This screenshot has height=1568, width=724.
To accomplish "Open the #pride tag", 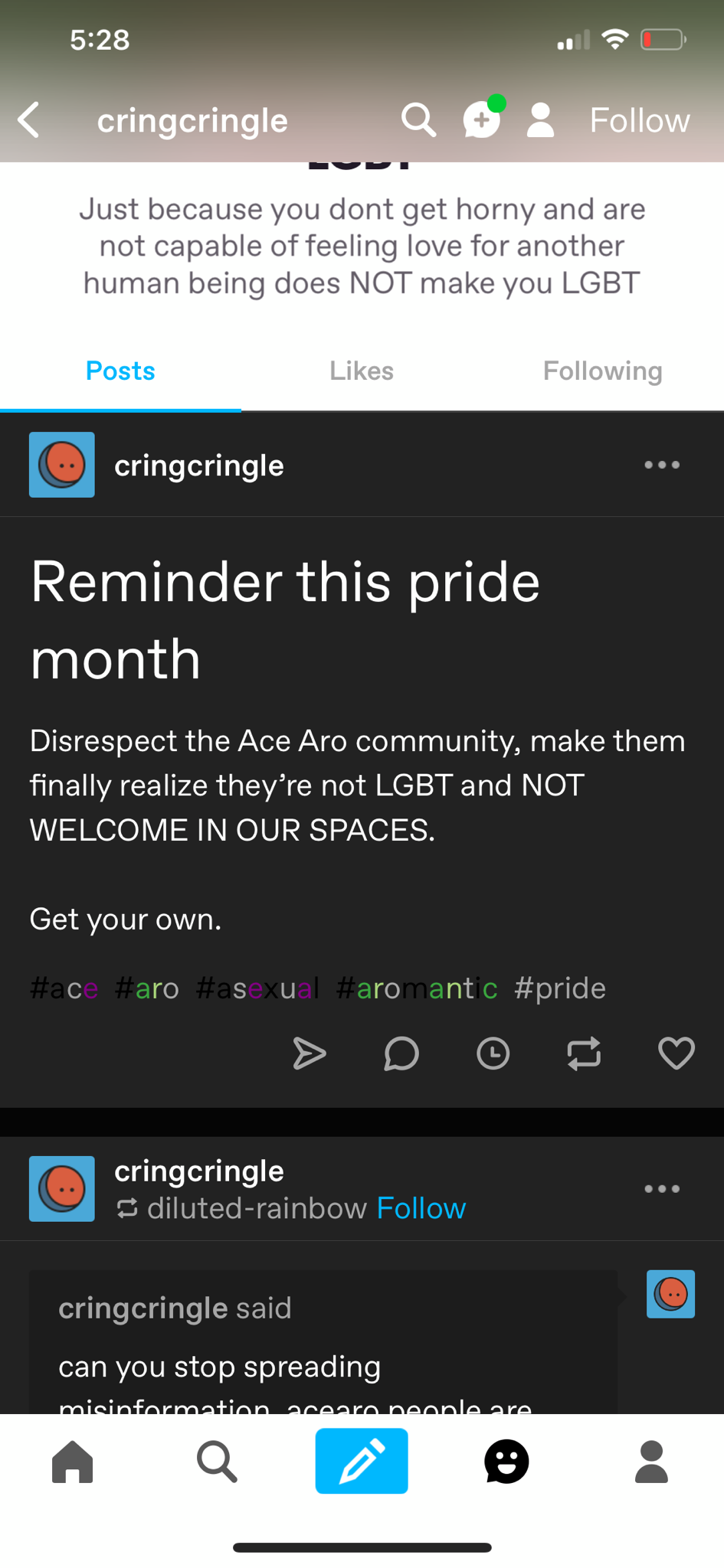I will (560, 988).
